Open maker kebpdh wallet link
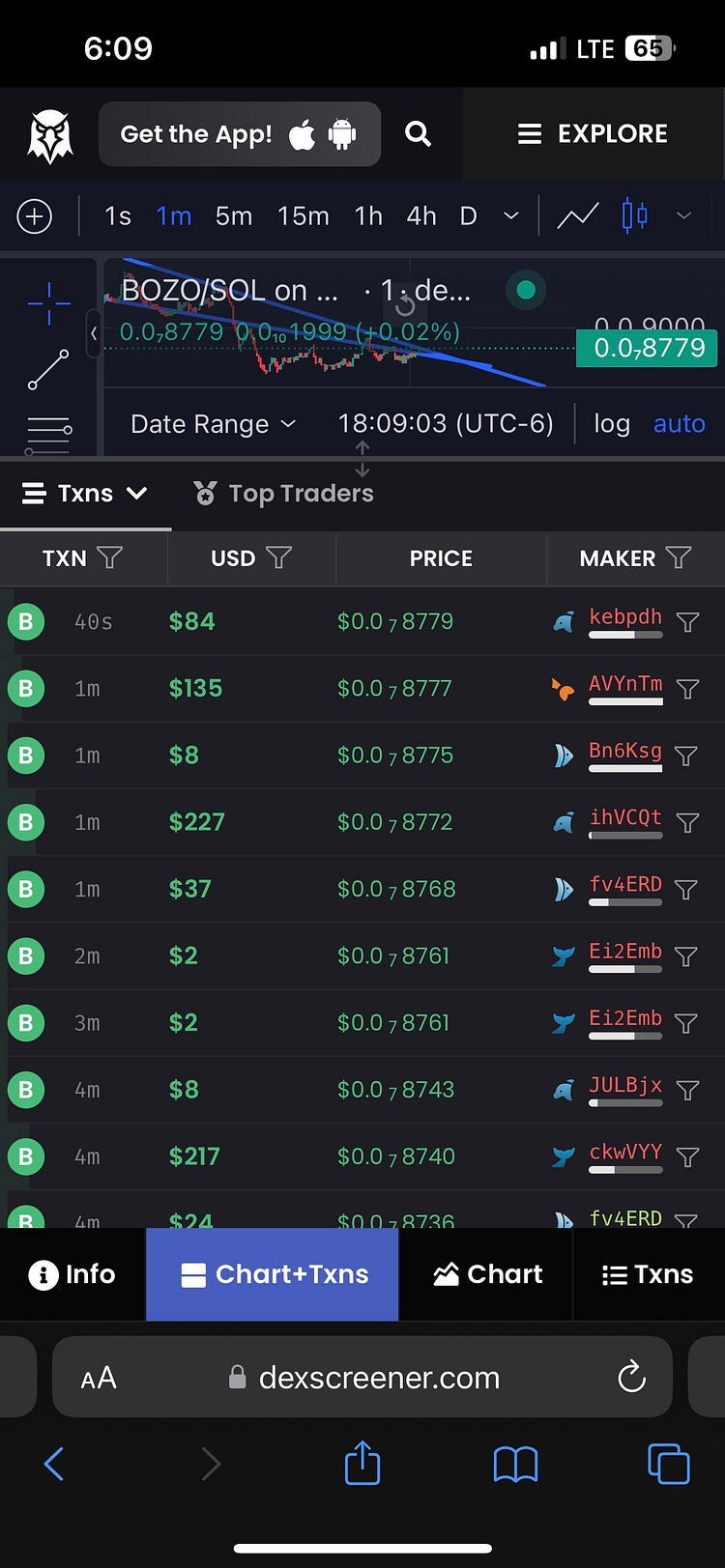 click(x=624, y=617)
